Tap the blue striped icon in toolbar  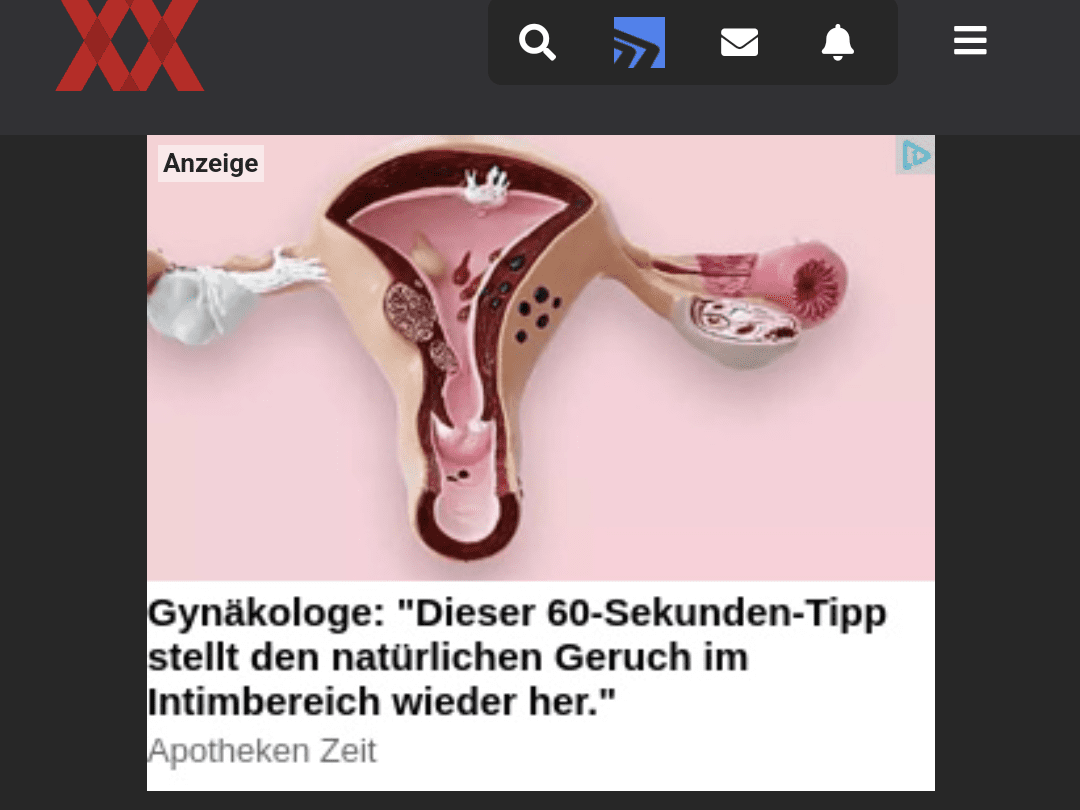pyautogui.click(x=639, y=43)
